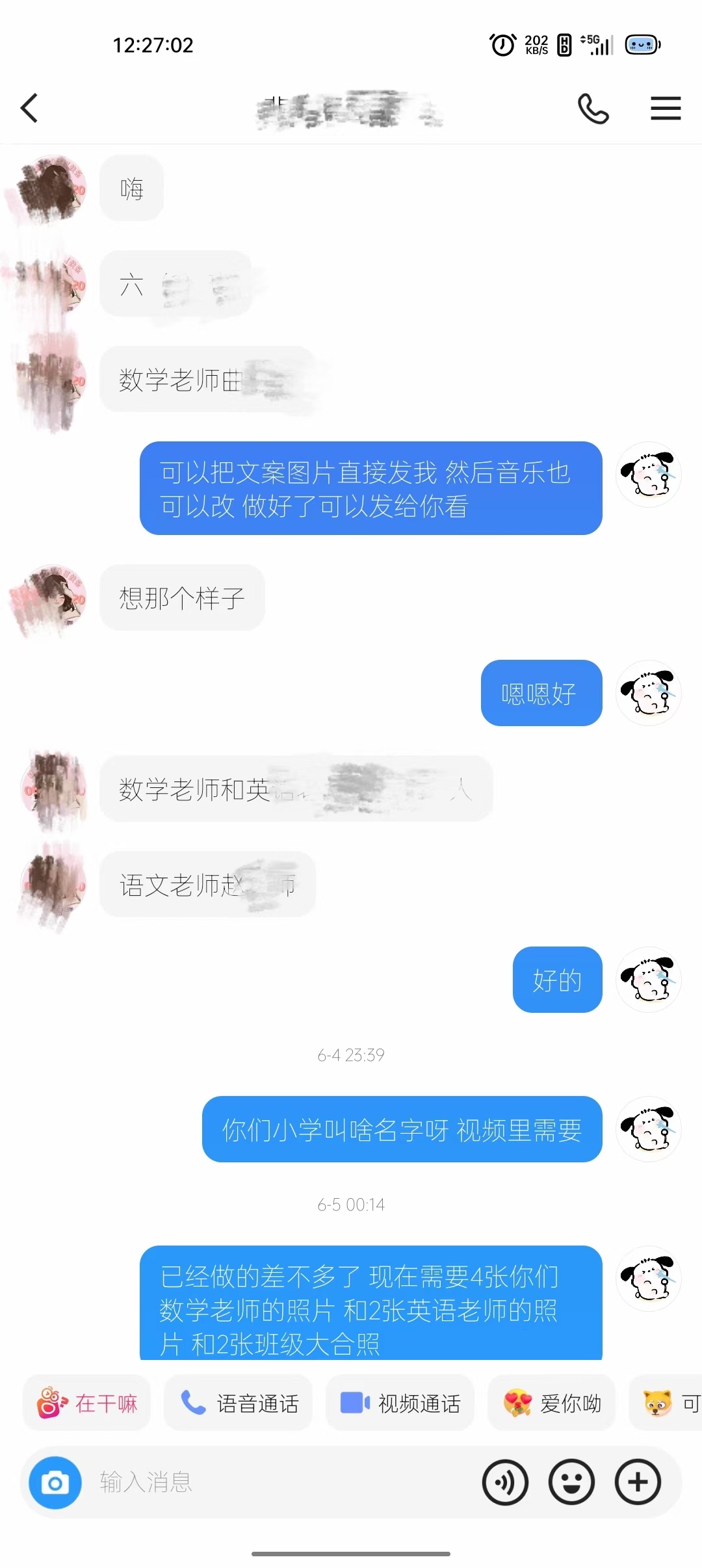The width and height of the screenshot is (702, 1568).
Task: Send the 爱你呦 quick sticker
Action: click(552, 1403)
